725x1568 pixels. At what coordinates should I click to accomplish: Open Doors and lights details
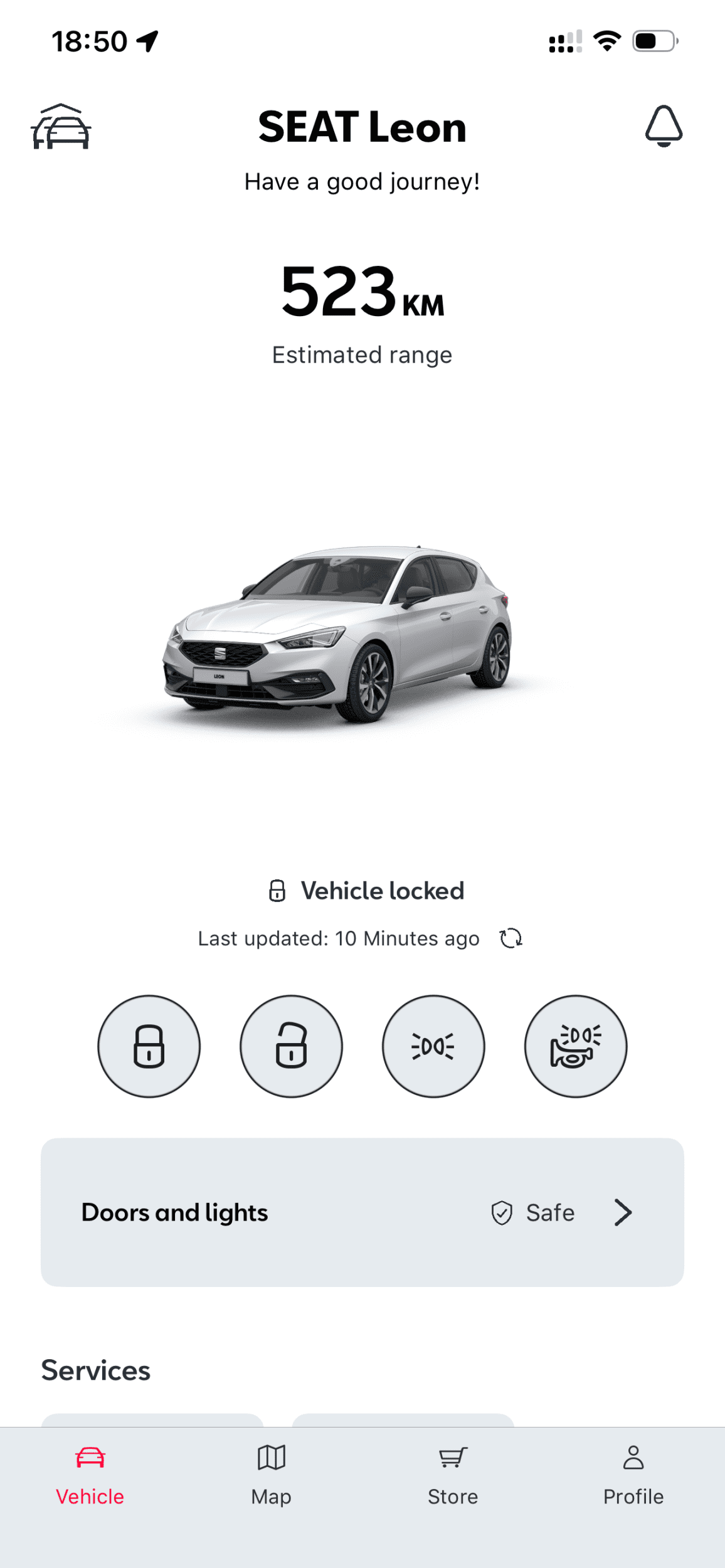362,1212
